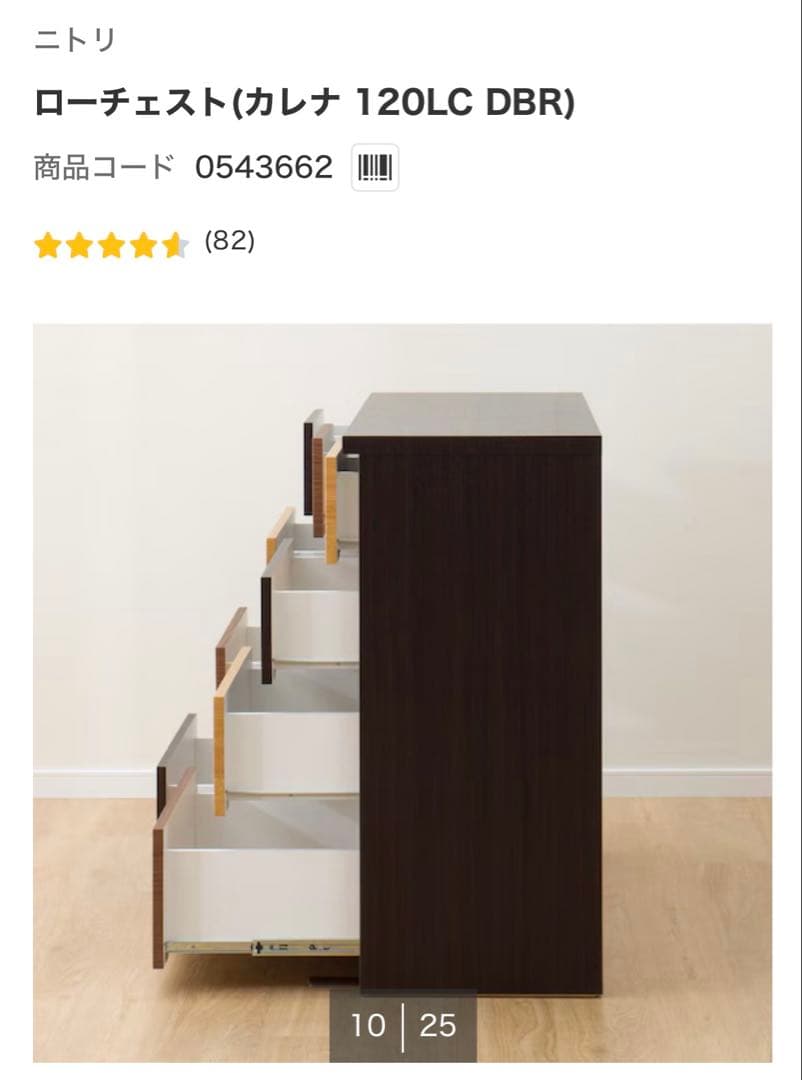Image resolution: width=802 pixels, height=1080 pixels.
Task: Show the barcode for product code 0543662
Action: point(375,168)
